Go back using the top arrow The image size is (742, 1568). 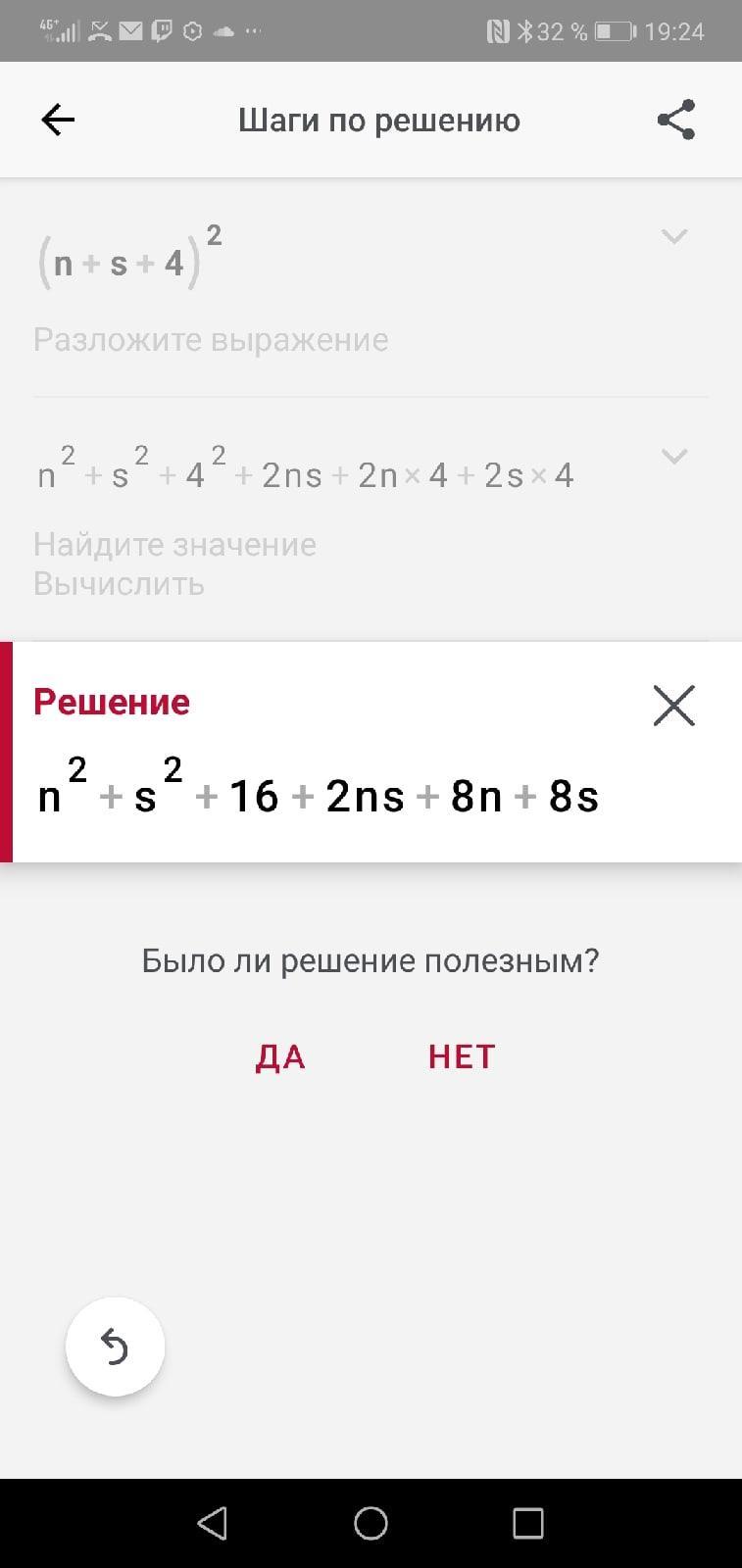(x=58, y=120)
